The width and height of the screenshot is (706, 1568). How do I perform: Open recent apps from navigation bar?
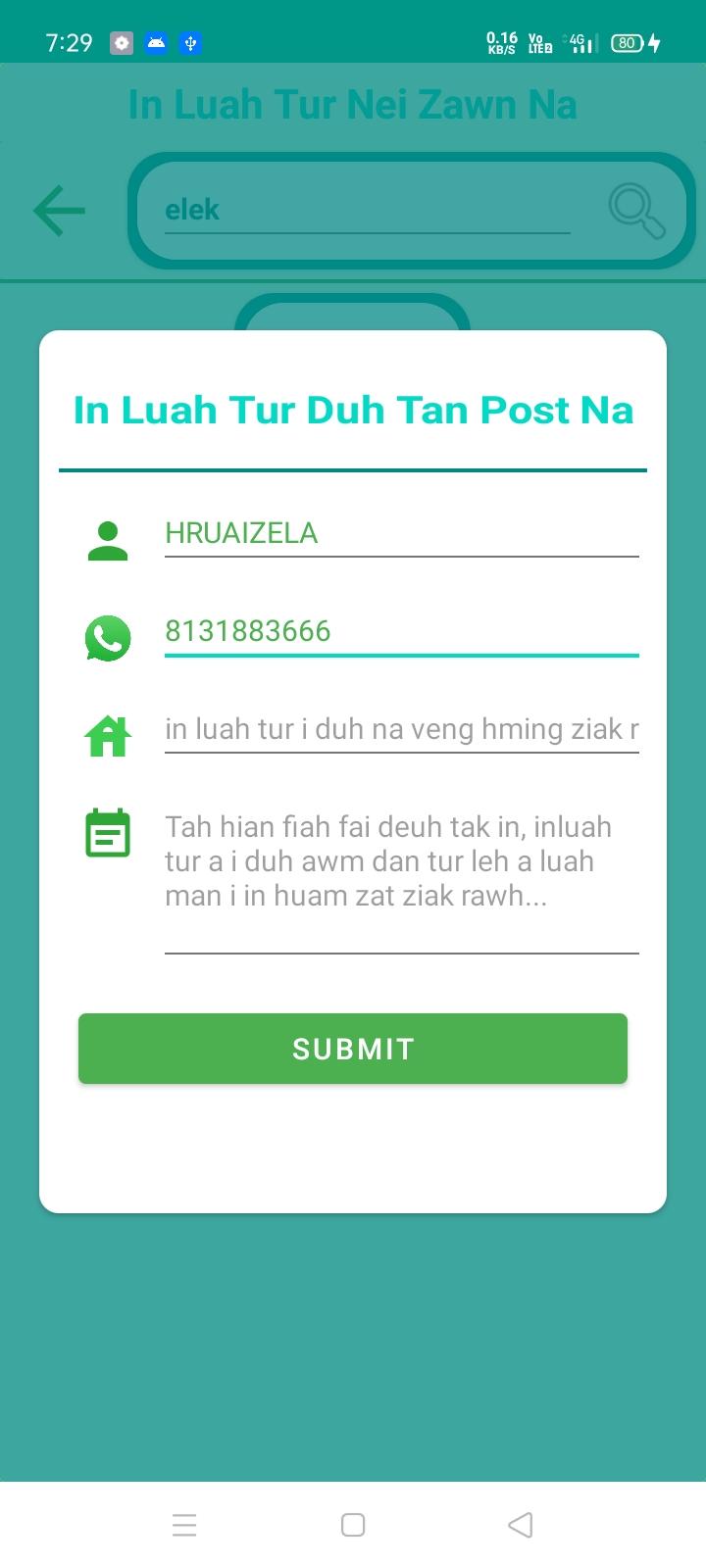(x=184, y=1525)
